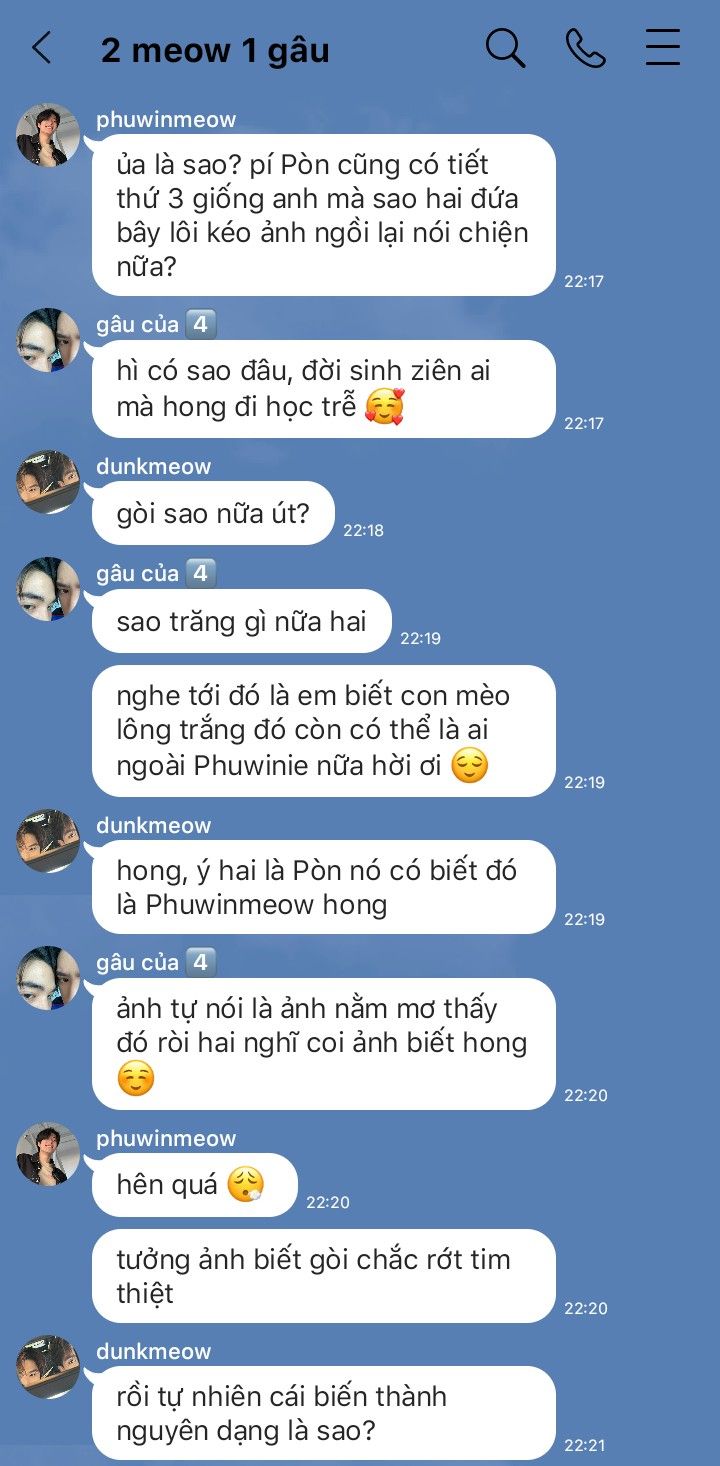Search within the 2 meow 1 gâu chat
Screen dimensions: 720x1466
pyautogui.click(x=505, y=48)
